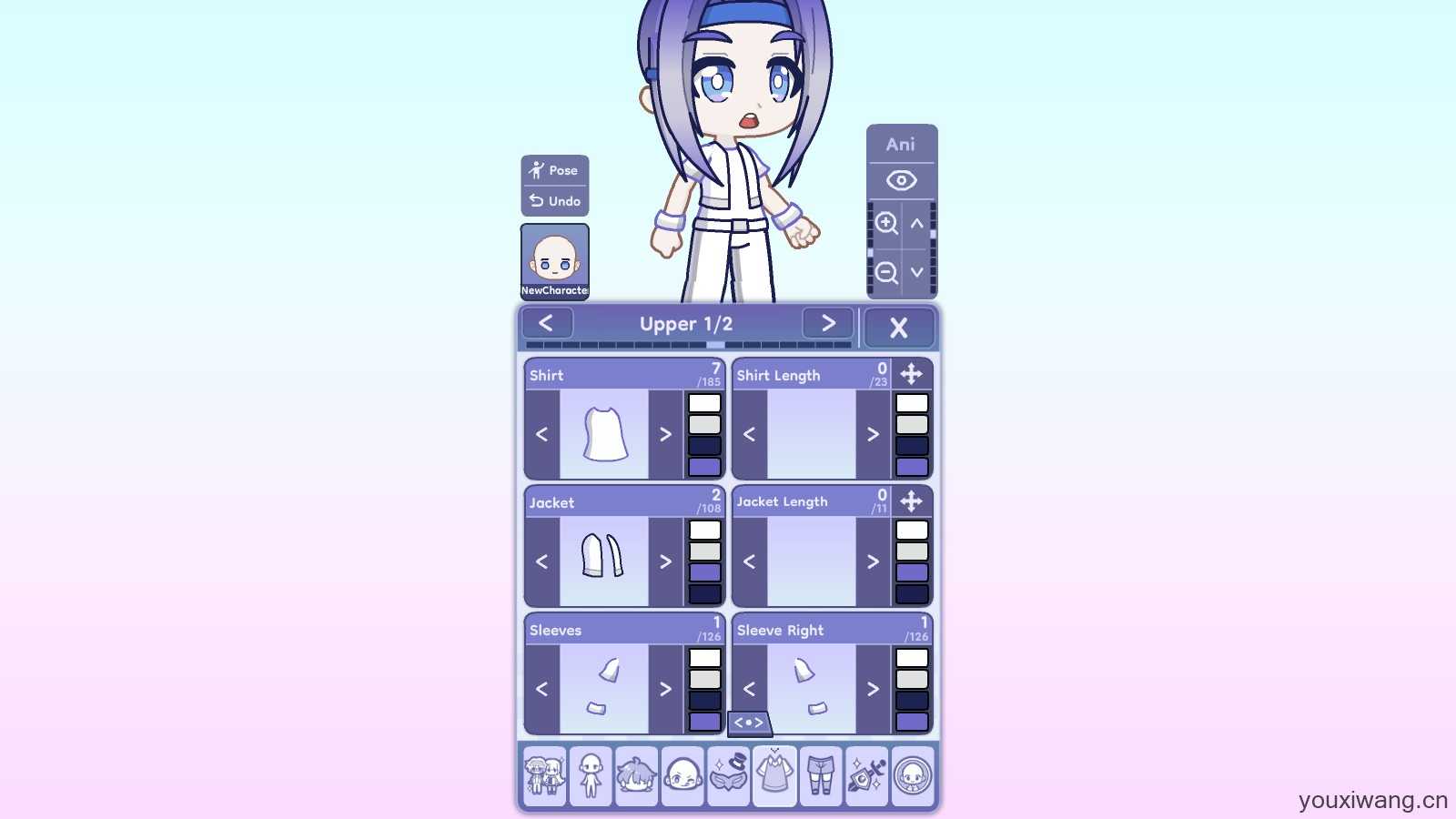Go to the next Upper page
Image resolution: width=1456 pixels, height=819 pixels.
point(827,323)
